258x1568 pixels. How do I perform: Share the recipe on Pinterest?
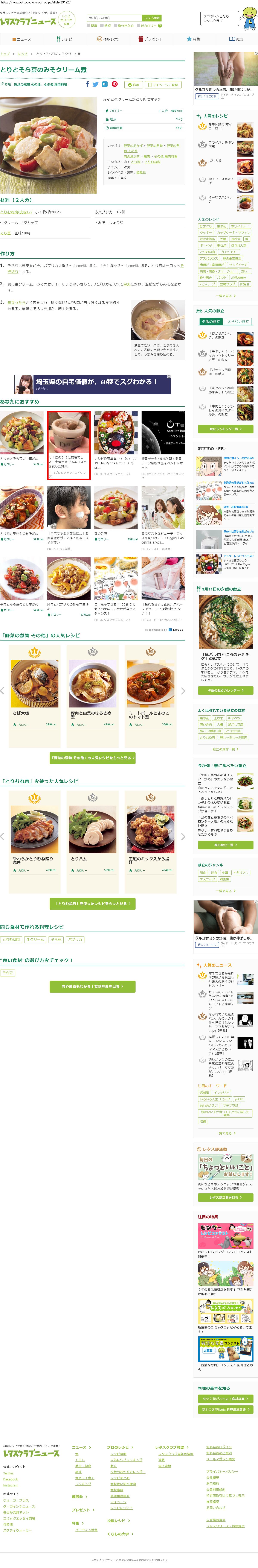[x=114, y=85]
